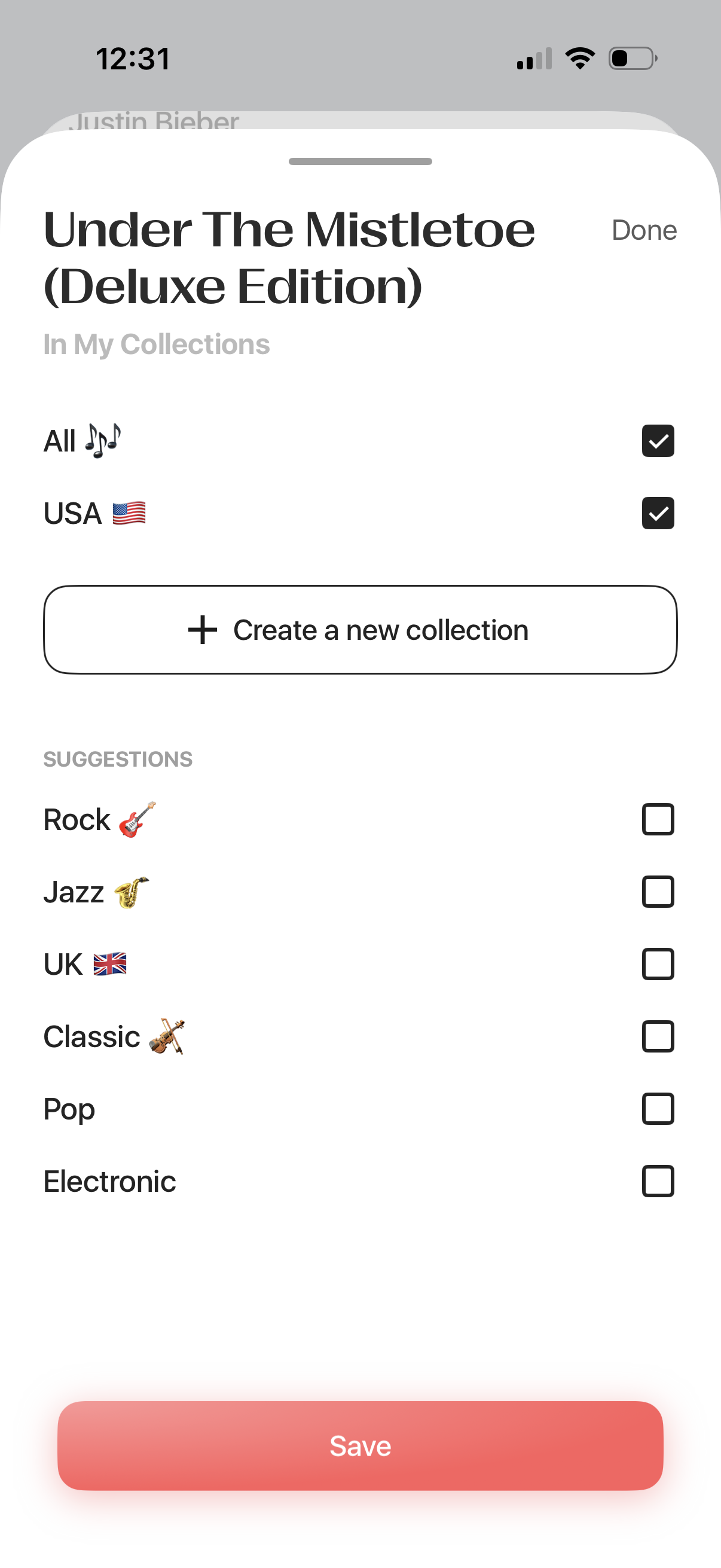Tap Done to close the sheet

pyautogui.click(x=645, y=230)
